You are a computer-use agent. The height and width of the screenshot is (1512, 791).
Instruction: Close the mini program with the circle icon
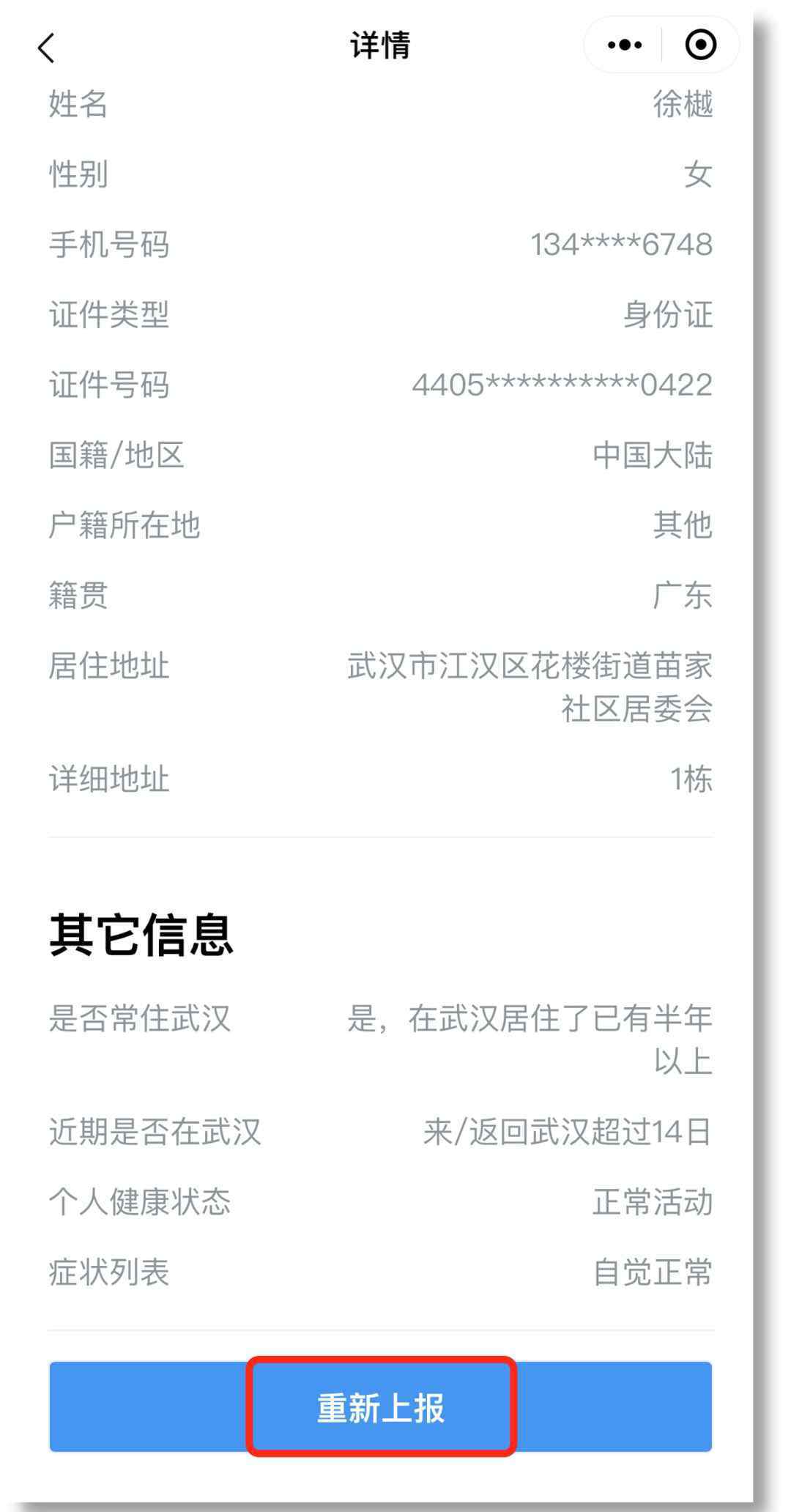tap(700, 45)
